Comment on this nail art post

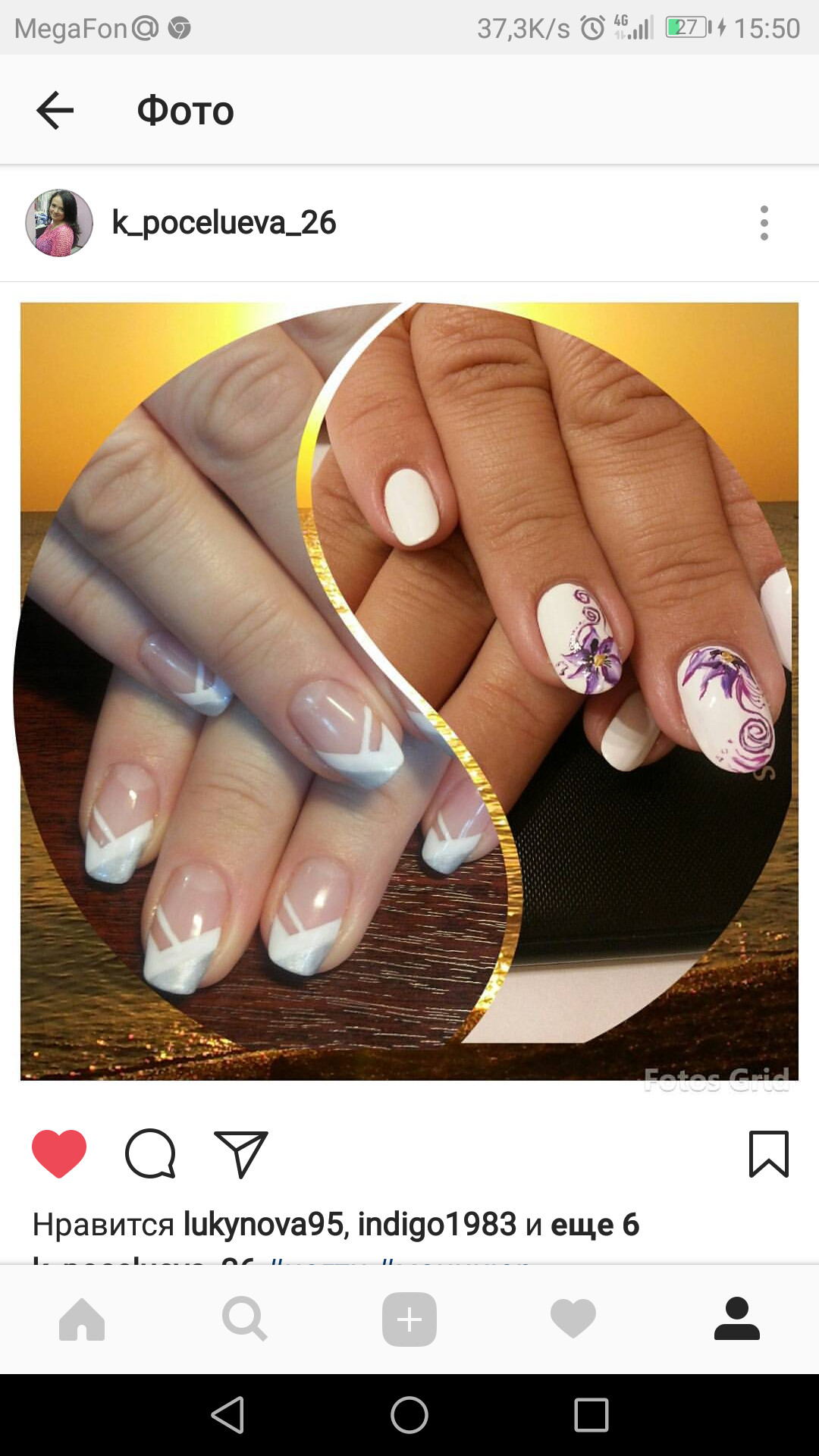click(x=150, y=1153)
